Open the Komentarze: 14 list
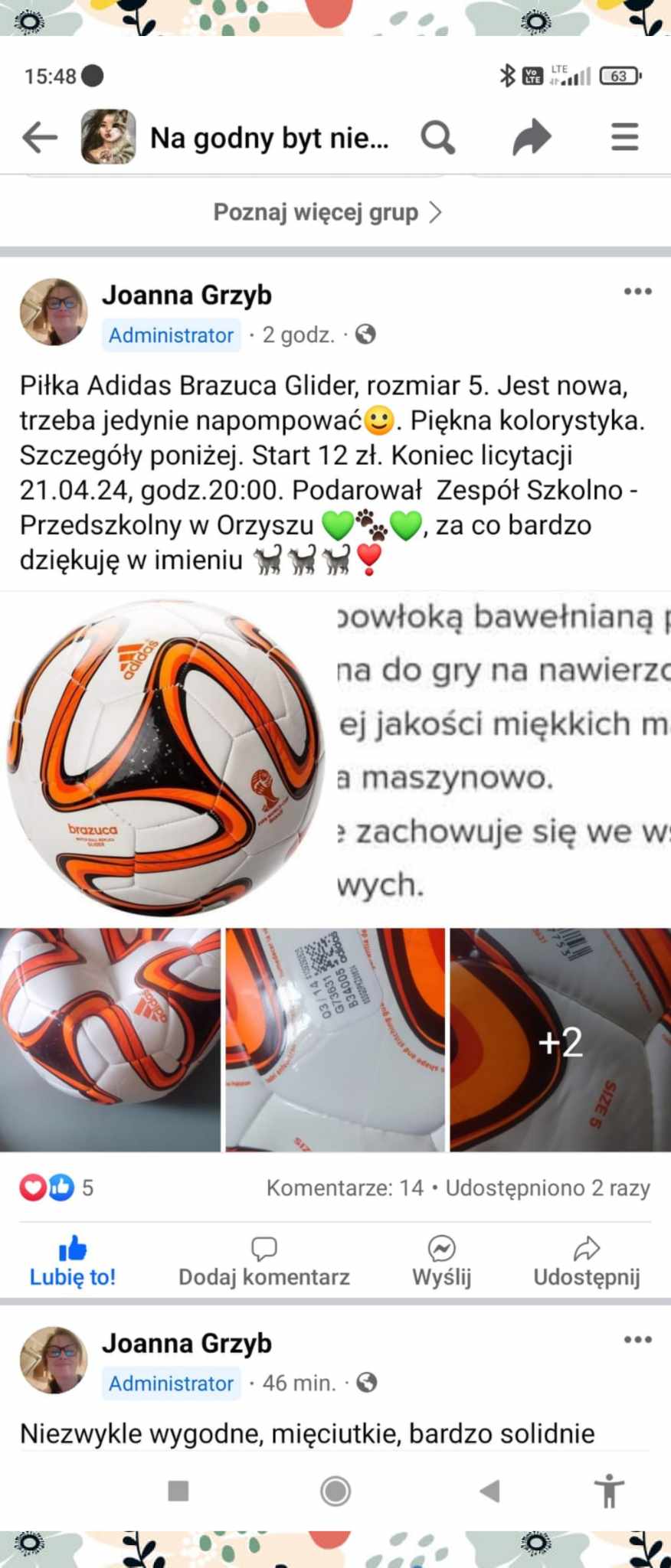The image size is (671, 1568). click(x=345, y=1187)
